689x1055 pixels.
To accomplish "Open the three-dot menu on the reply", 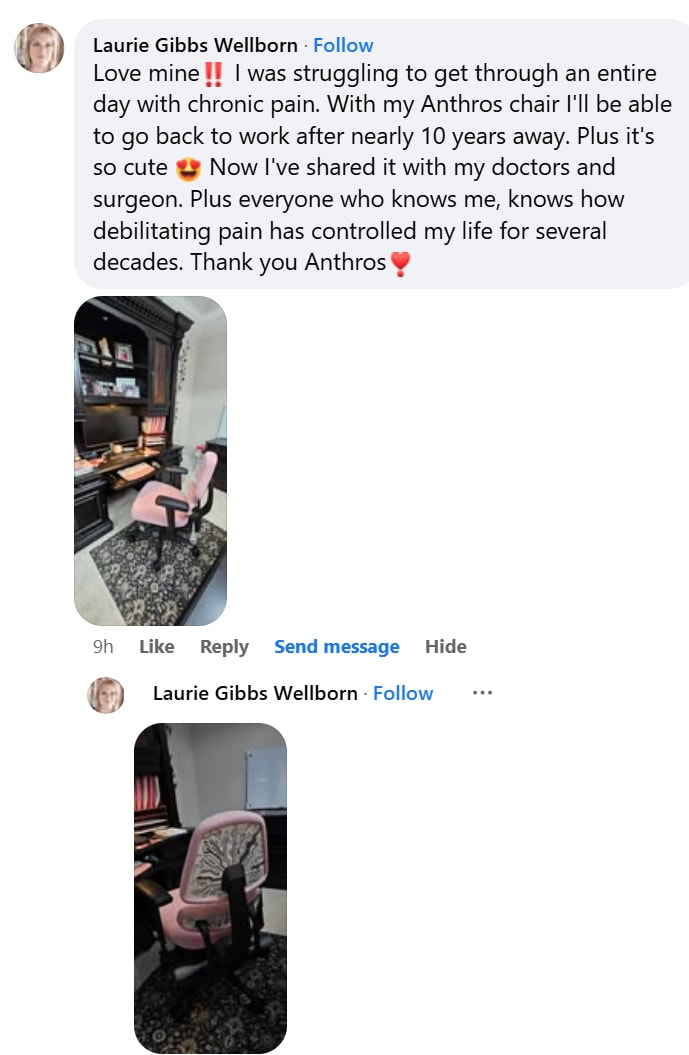I will [x=482, y=692].
